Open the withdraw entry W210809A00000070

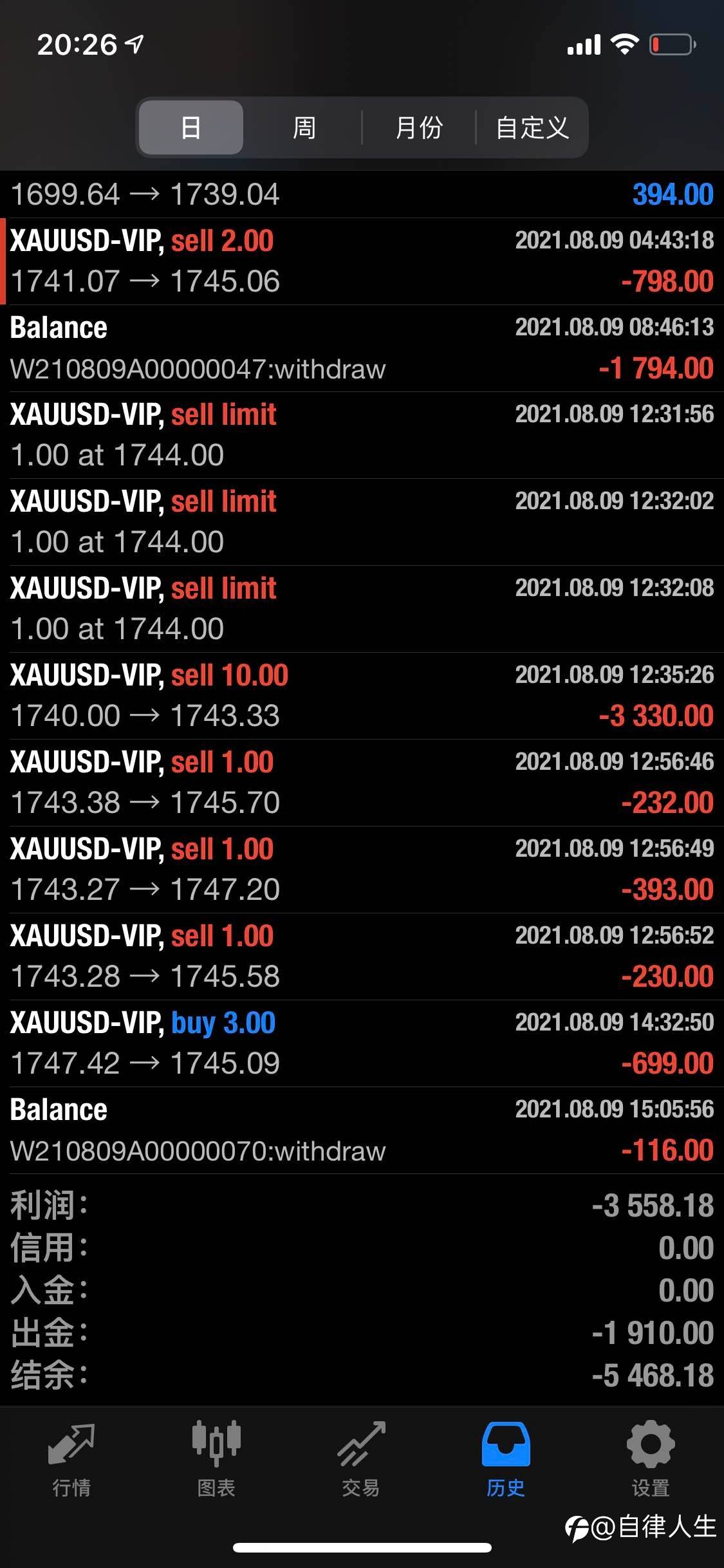(x=362, y=1130)
